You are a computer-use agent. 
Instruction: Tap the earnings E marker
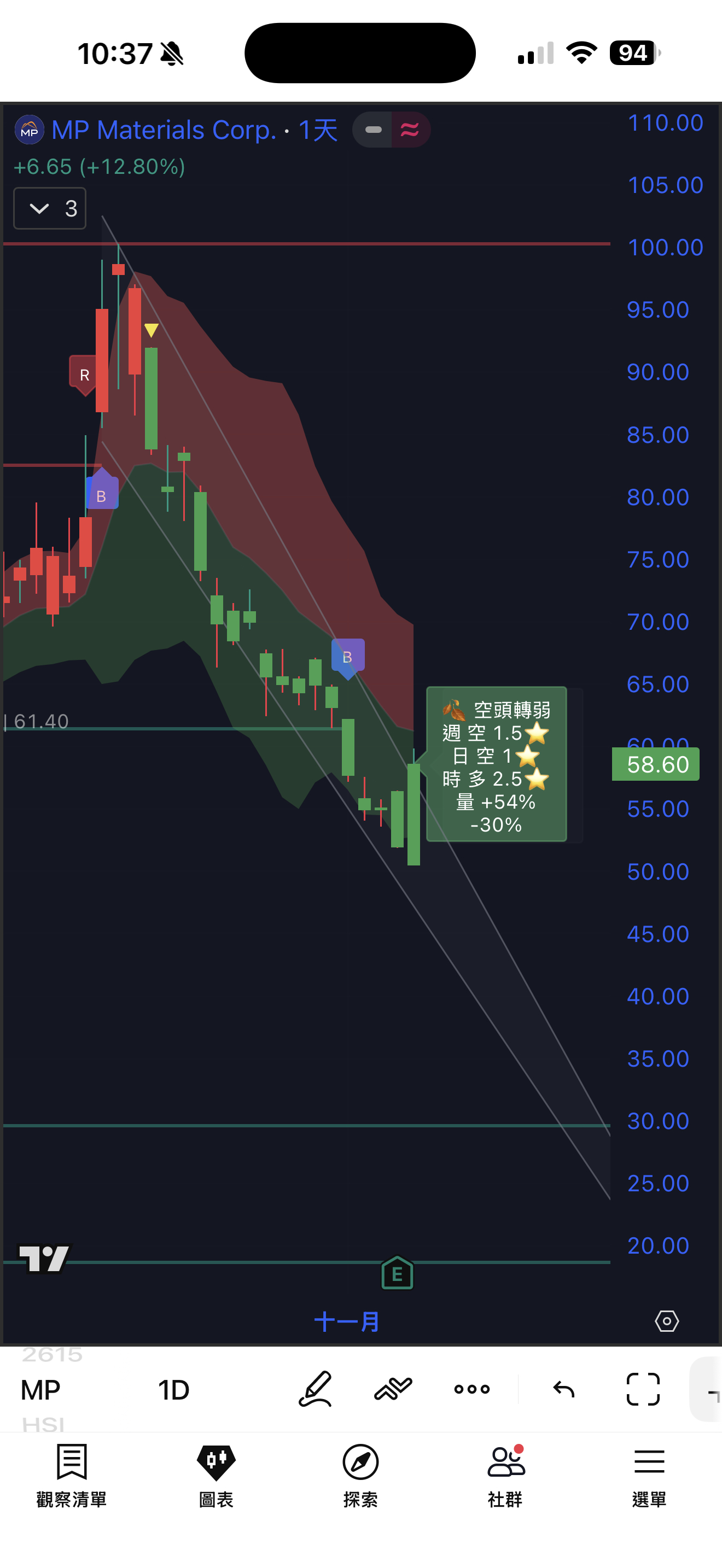click(x=397, y=1273)
